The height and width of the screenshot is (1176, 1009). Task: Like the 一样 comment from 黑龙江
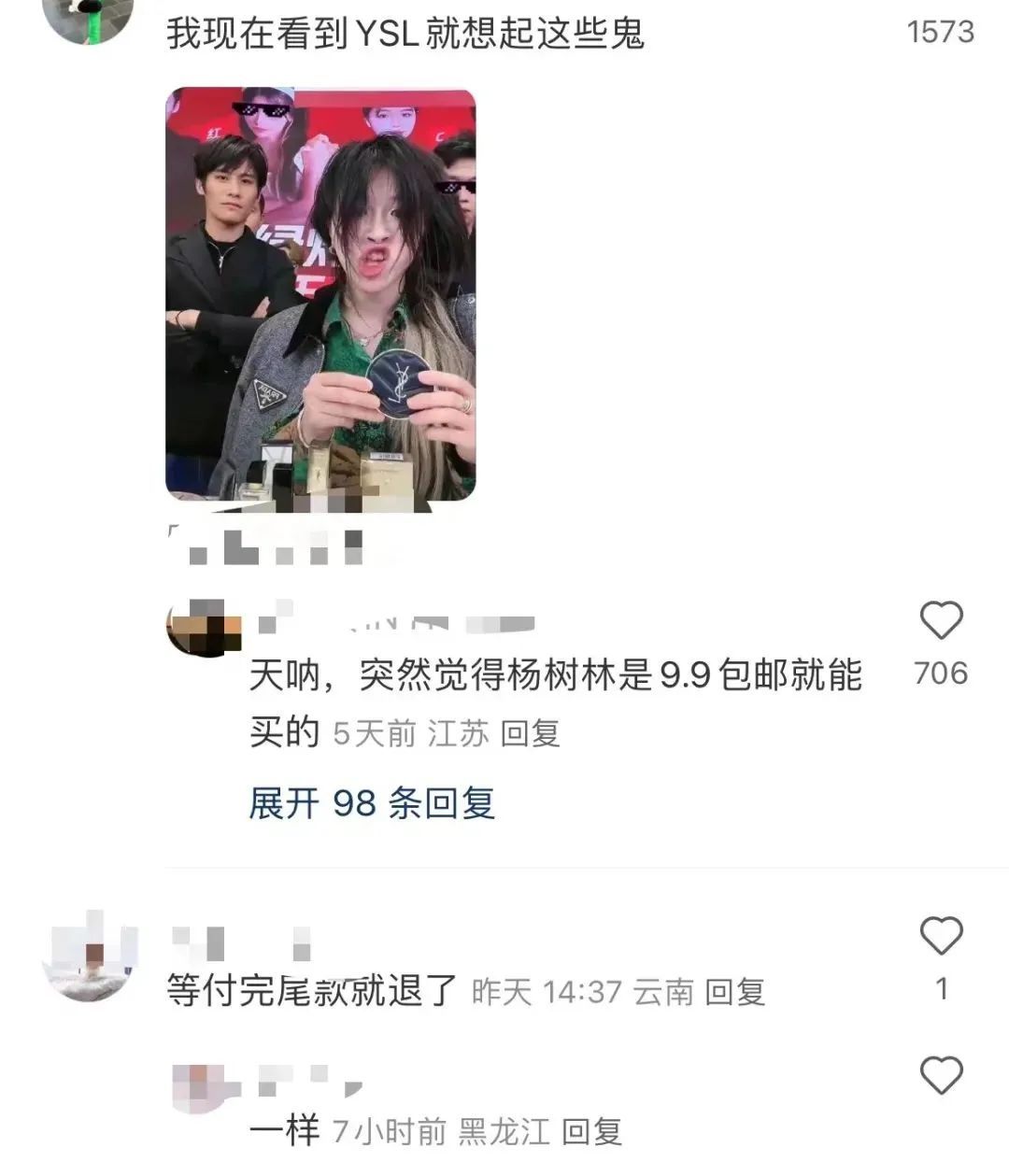pos(941,1076)
